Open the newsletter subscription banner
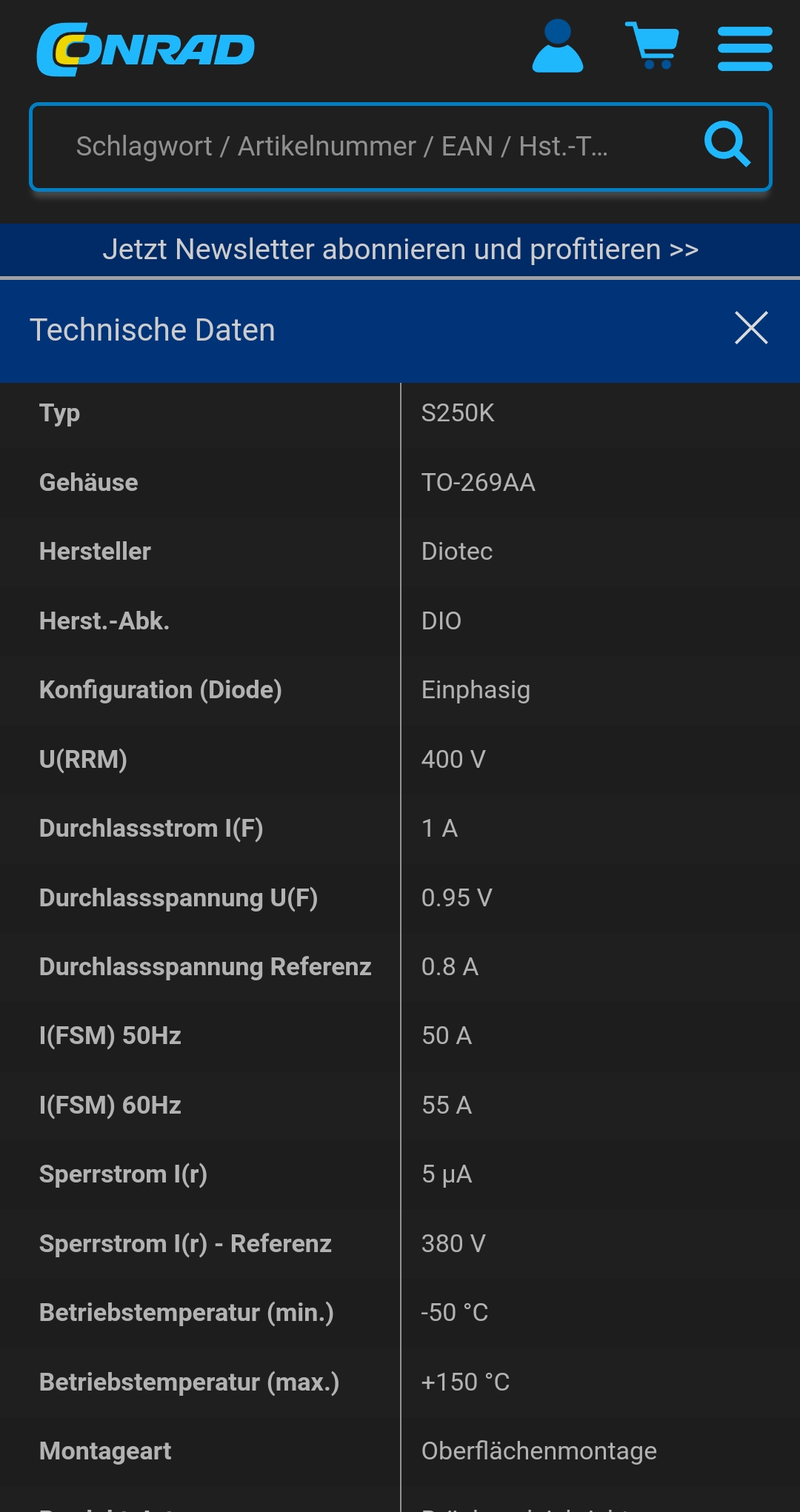The image size is (800, 1512). (x=400, y=250)
